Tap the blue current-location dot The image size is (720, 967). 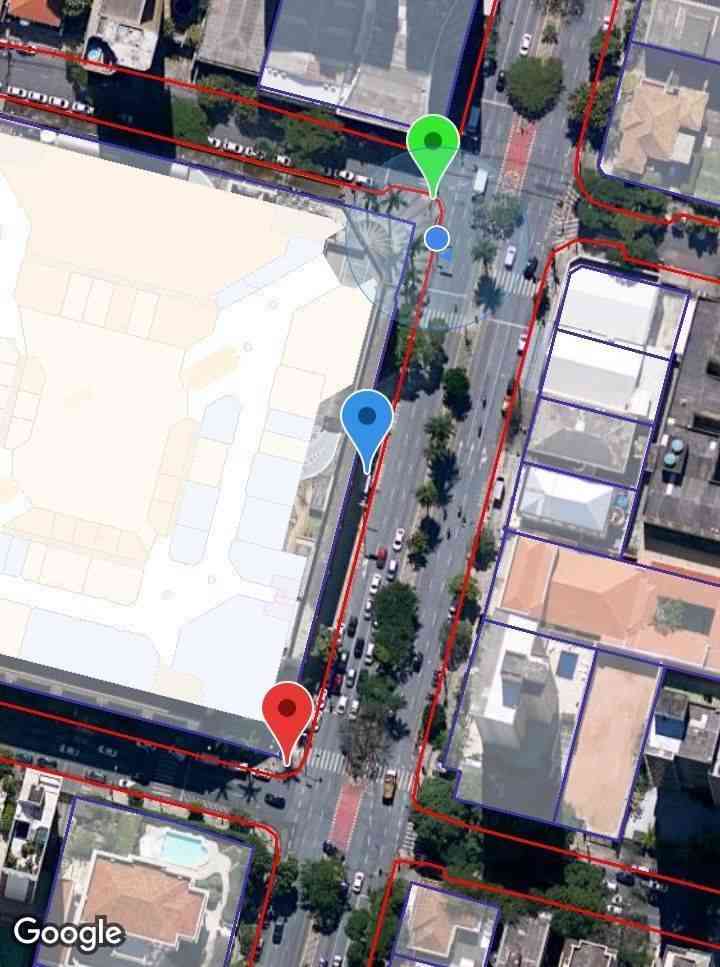click(x=436, y=238)
